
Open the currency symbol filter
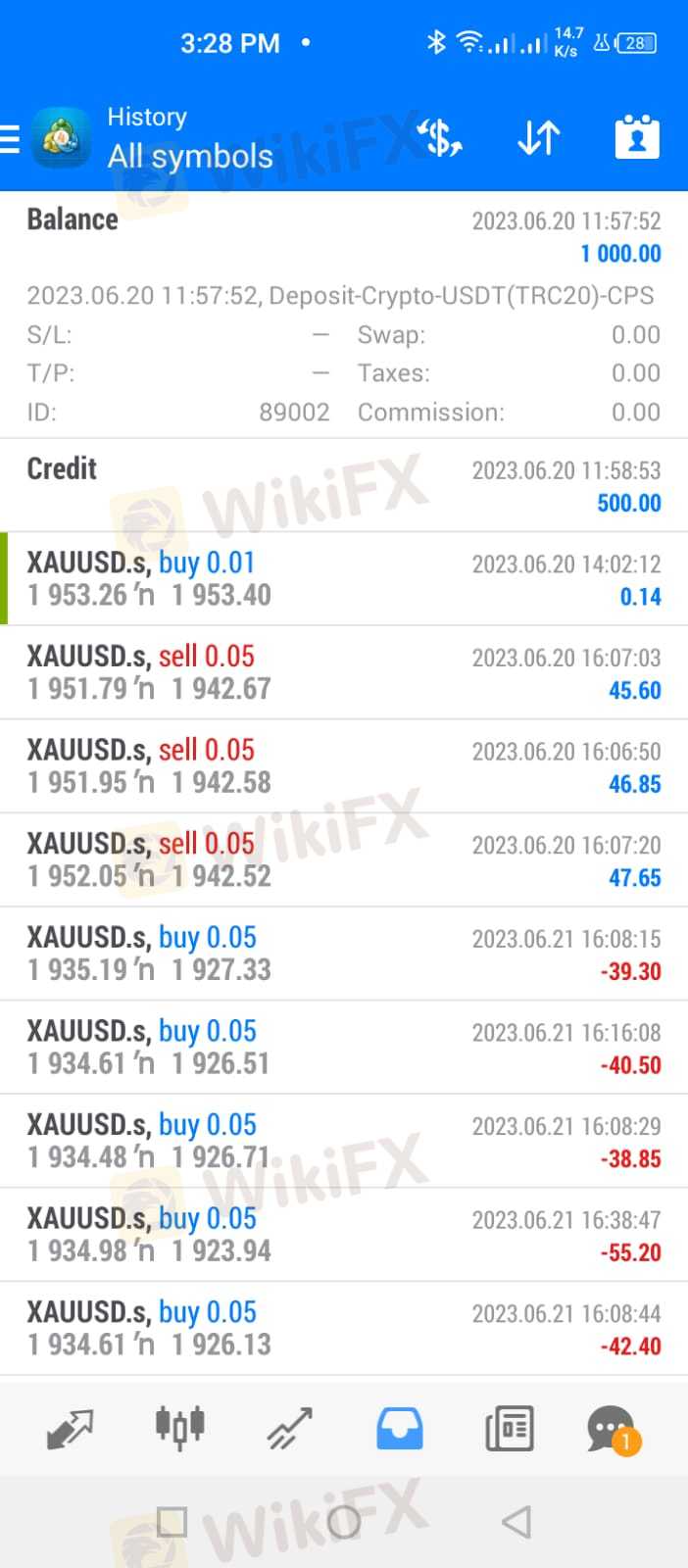[440, 138]
